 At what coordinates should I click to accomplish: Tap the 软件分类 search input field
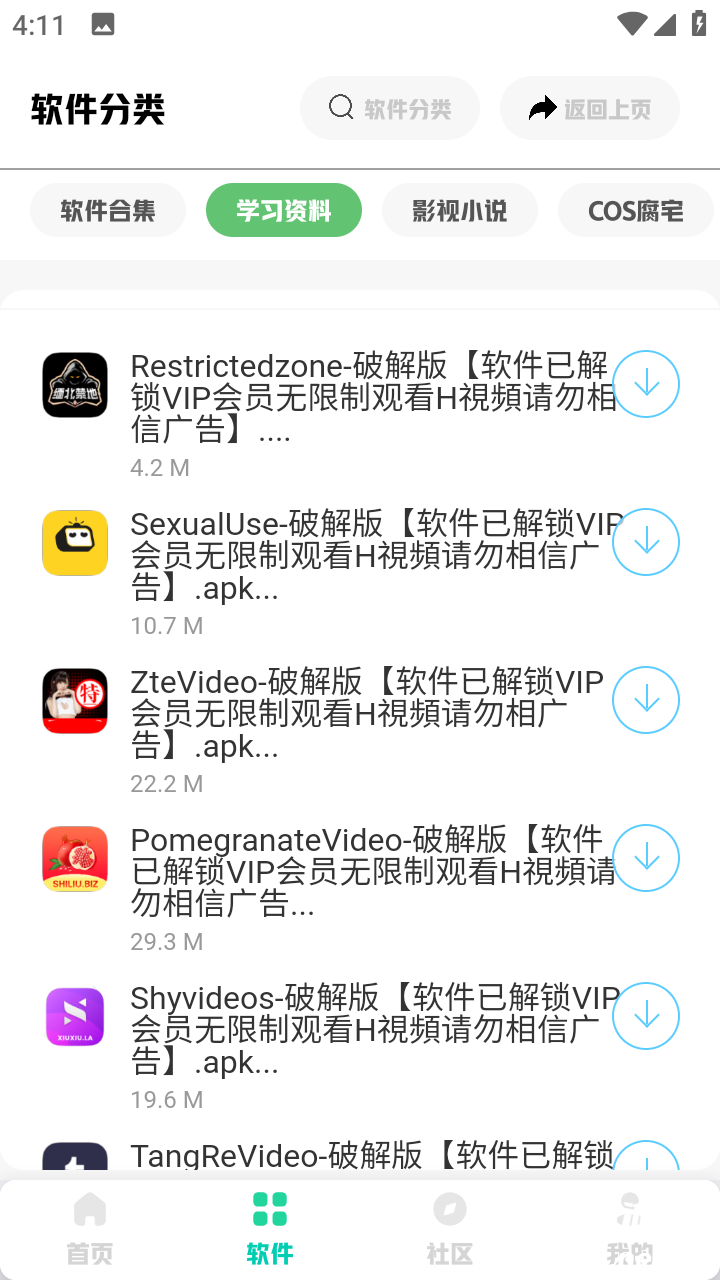[x=405, y=106]
